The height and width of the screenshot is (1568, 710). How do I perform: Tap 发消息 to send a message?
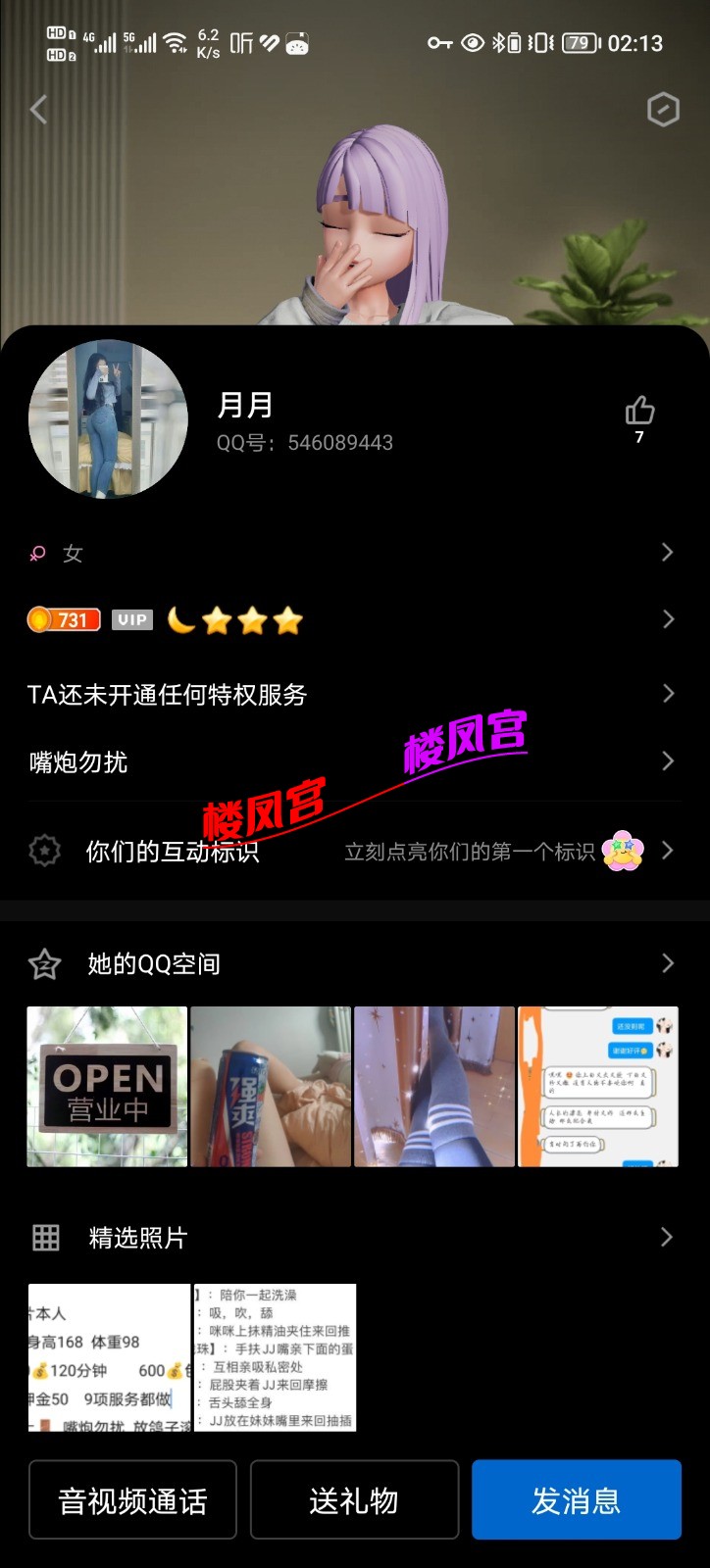coord(576,1499)
